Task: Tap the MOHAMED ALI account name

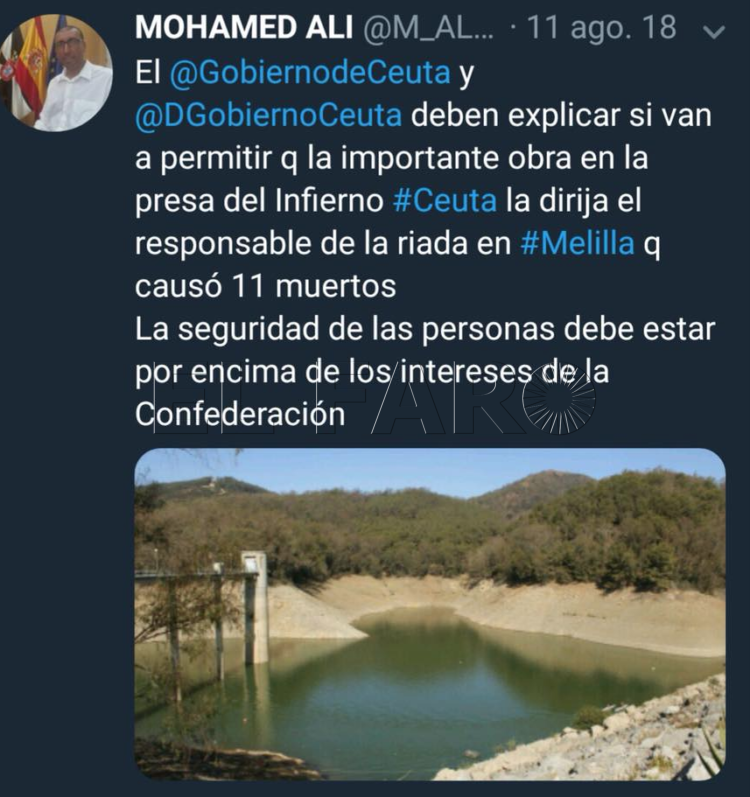Action: 243,28
